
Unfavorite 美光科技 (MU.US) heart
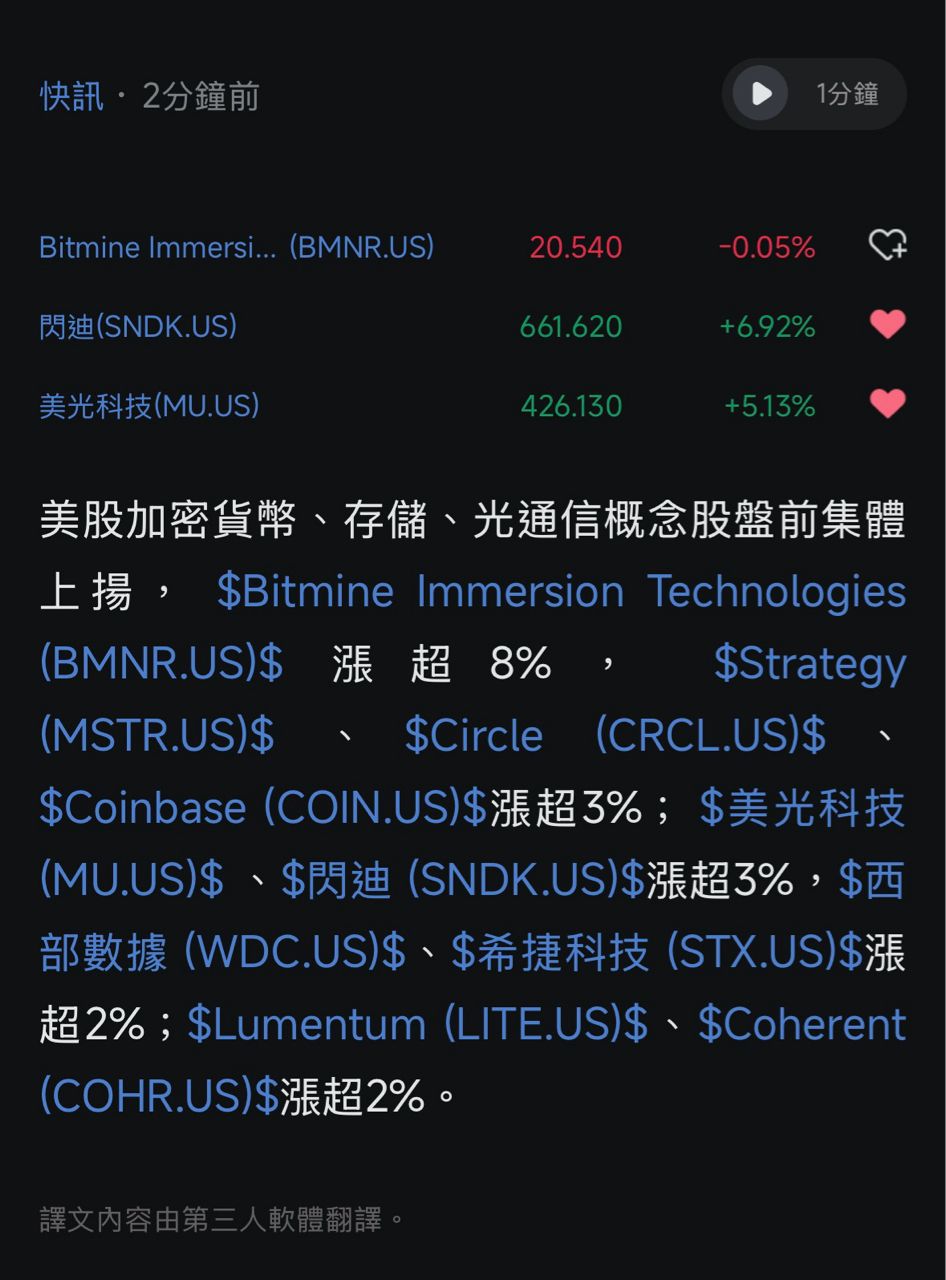(887, 404)
